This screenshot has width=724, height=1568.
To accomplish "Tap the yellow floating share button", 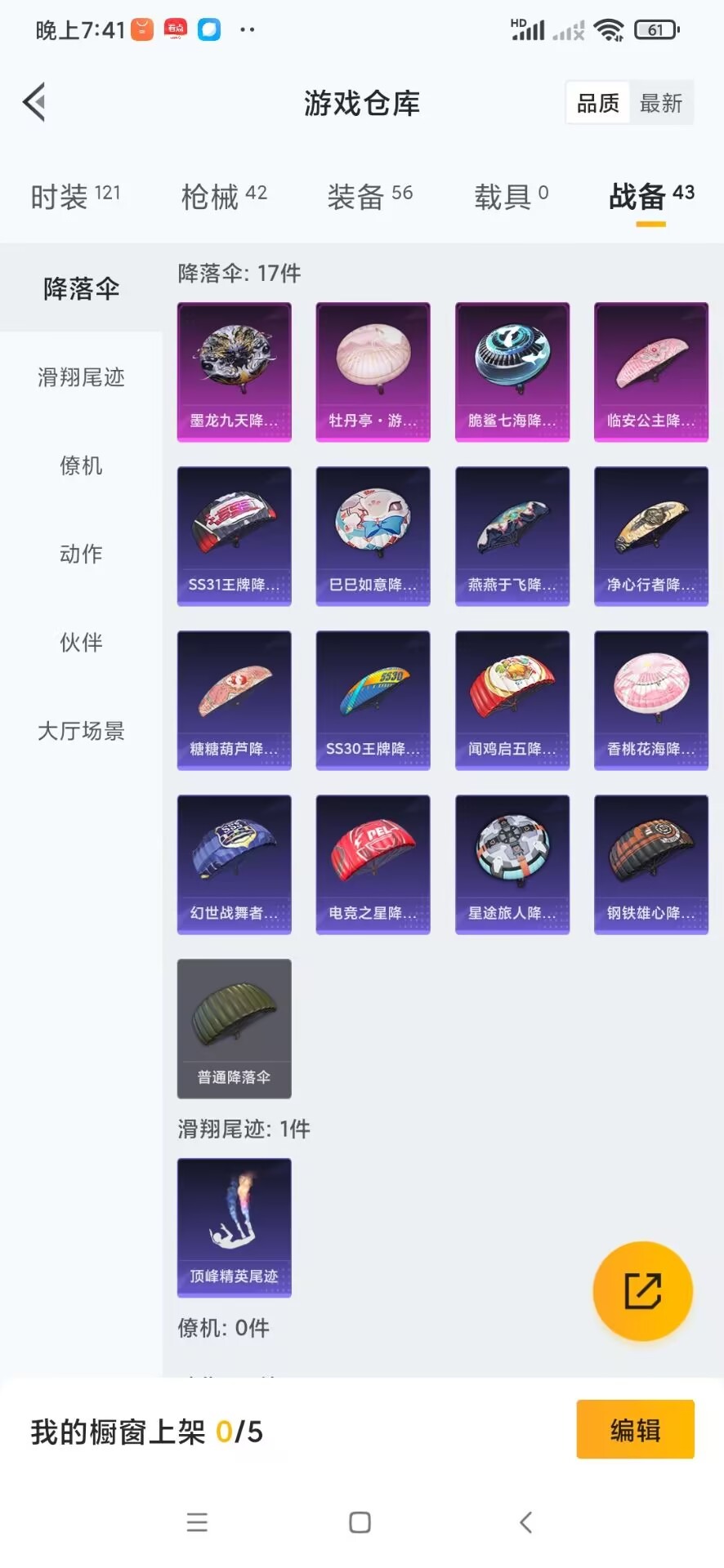I will click(643, 1291).
